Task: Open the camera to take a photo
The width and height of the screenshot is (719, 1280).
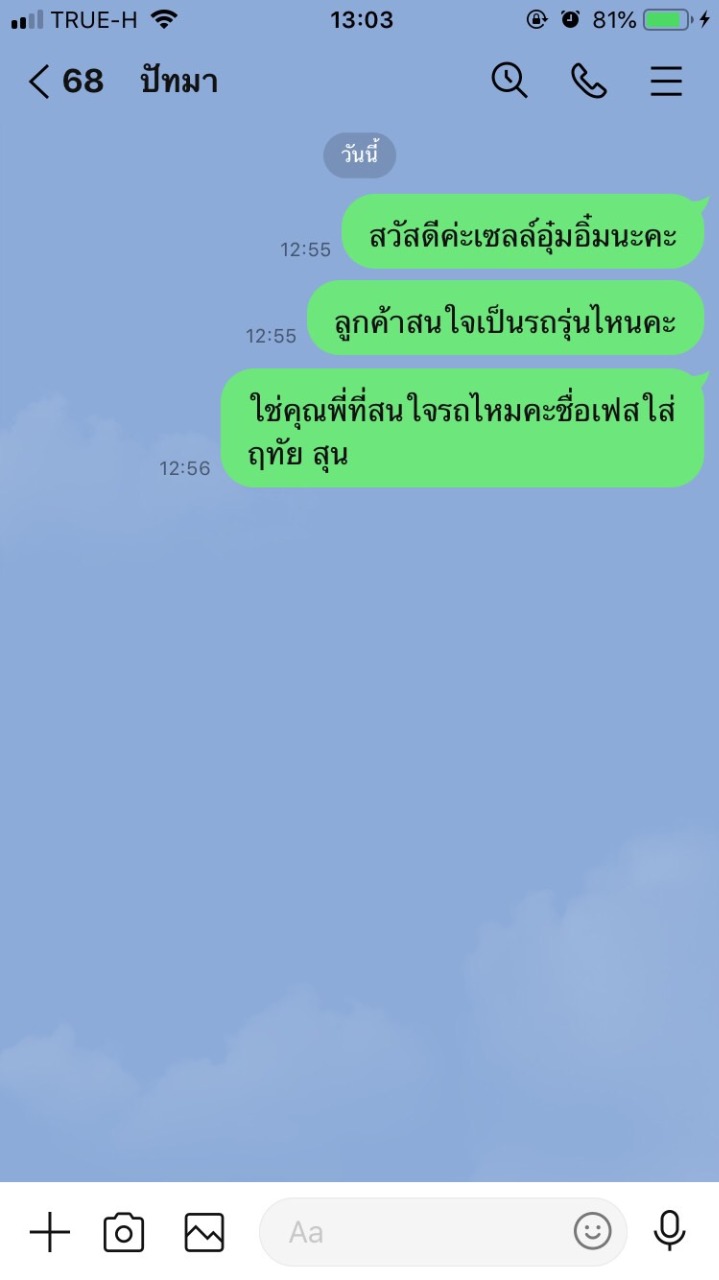Action: coord(124,1232)
